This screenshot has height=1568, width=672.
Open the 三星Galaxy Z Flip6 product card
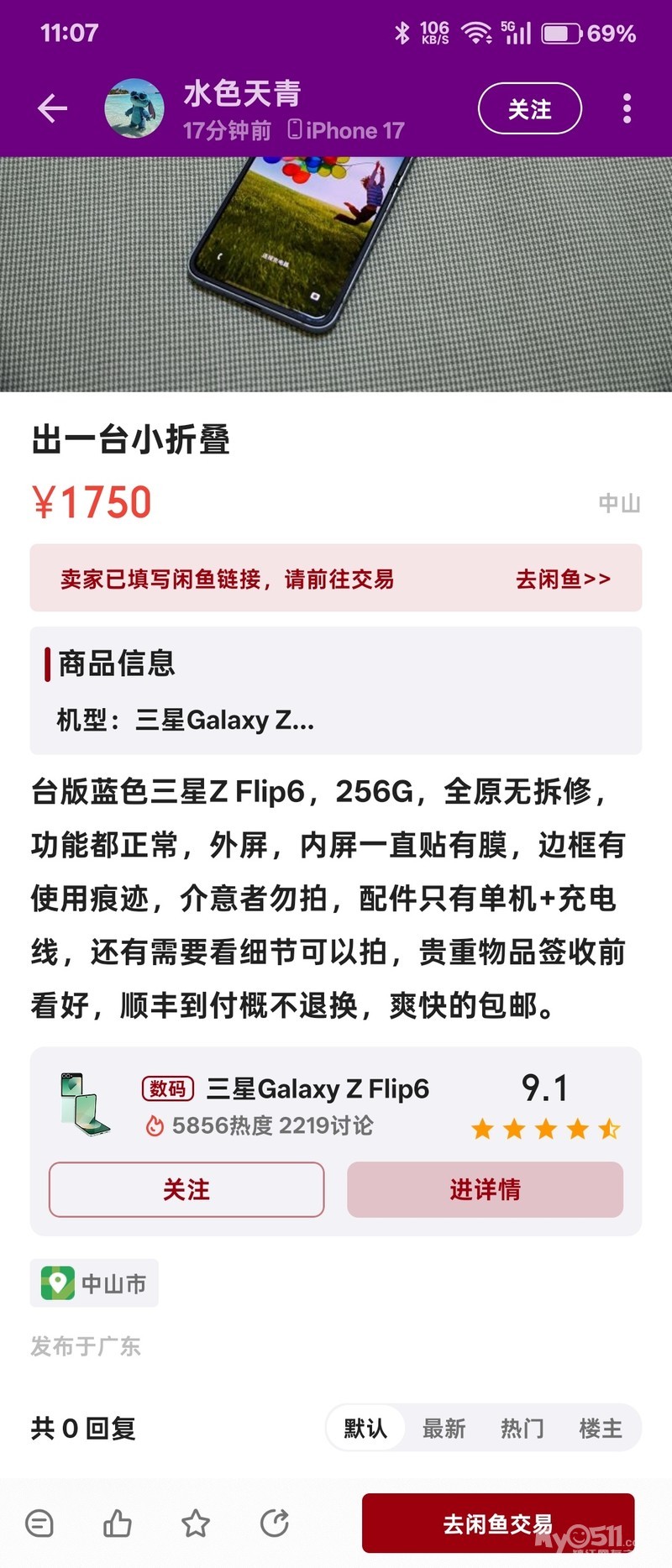[x=317, y=1089]
